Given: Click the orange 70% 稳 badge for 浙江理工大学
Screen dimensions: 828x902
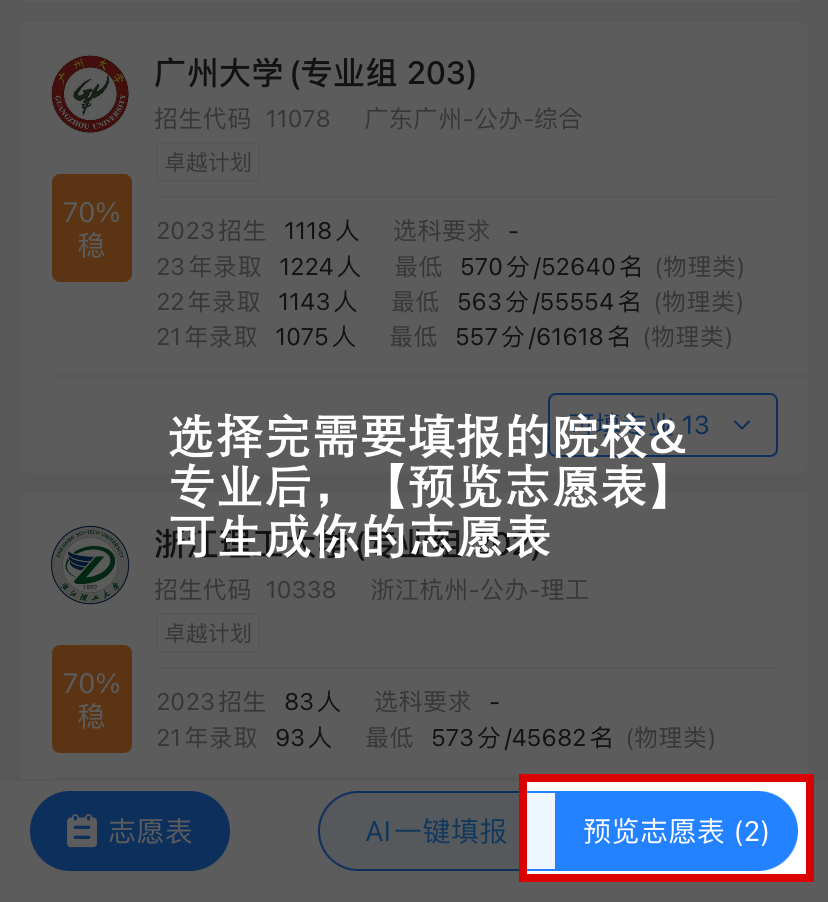Looking at the screenshot, I should (x=91, y=700).
